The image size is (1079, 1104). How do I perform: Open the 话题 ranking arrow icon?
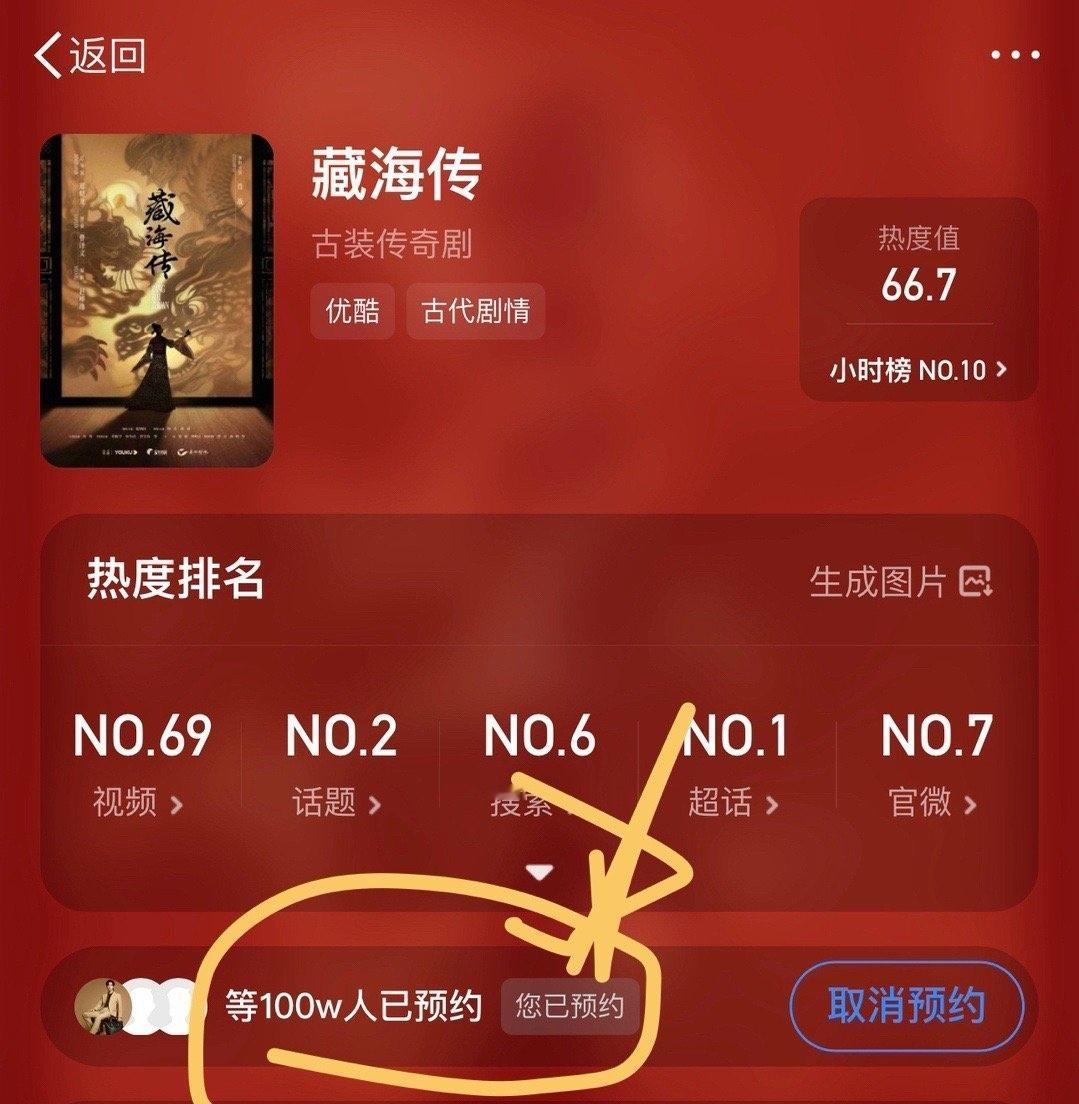[x=374, y=803]
